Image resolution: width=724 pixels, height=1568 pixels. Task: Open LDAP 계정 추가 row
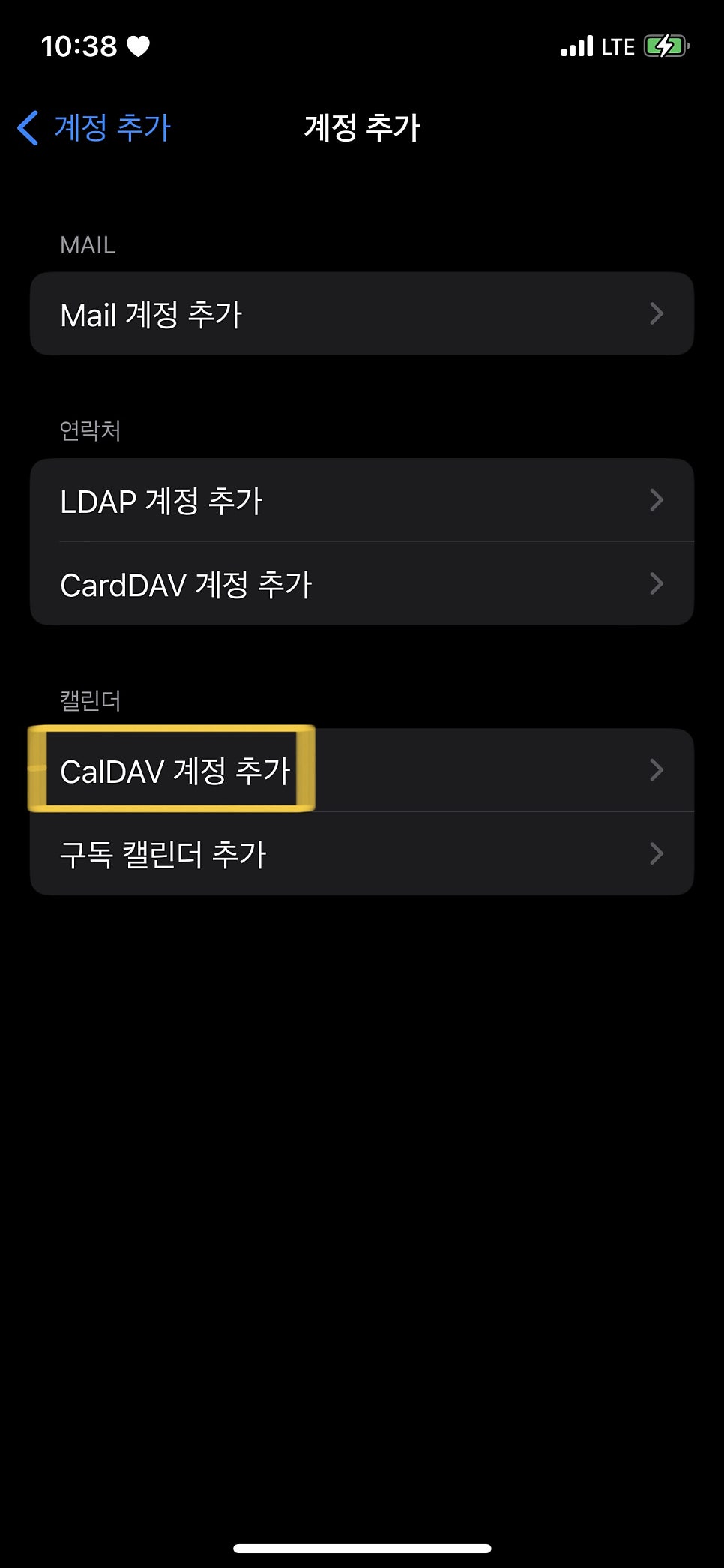(x=362, y=500)
